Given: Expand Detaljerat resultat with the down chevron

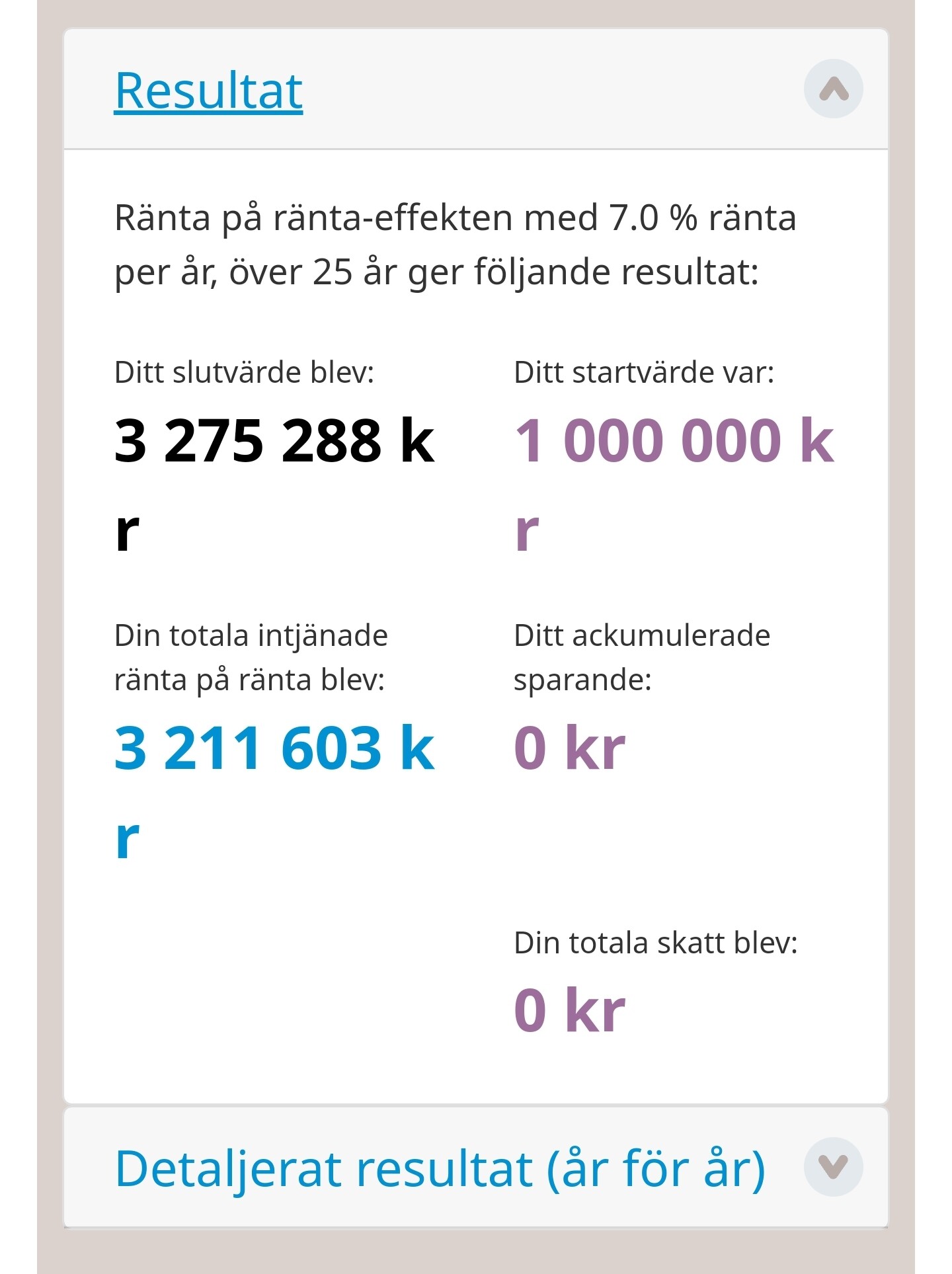Looking at the screenshot, I should click(x=833, y=1167).
